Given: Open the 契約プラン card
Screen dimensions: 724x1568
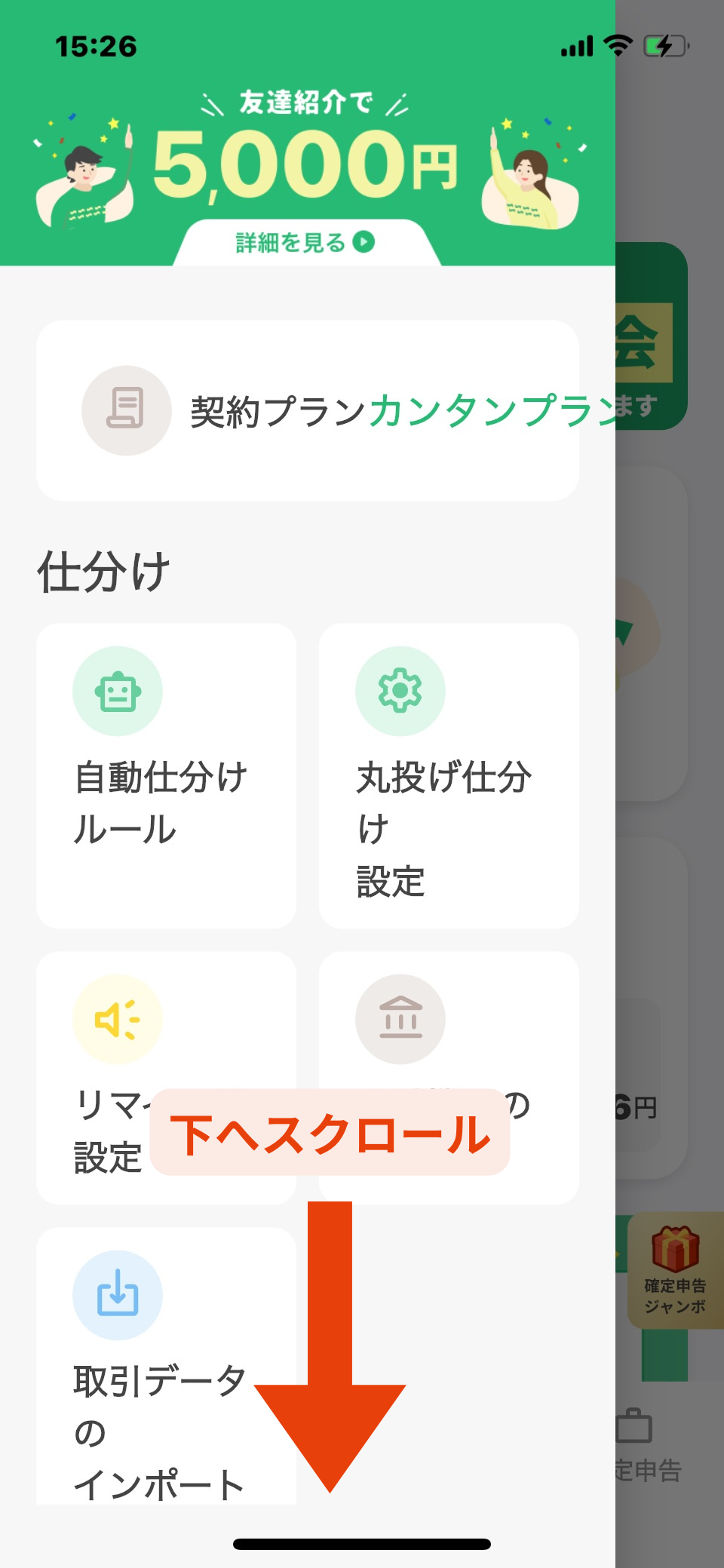Looking at the screenshot, I should pos(307,411).
